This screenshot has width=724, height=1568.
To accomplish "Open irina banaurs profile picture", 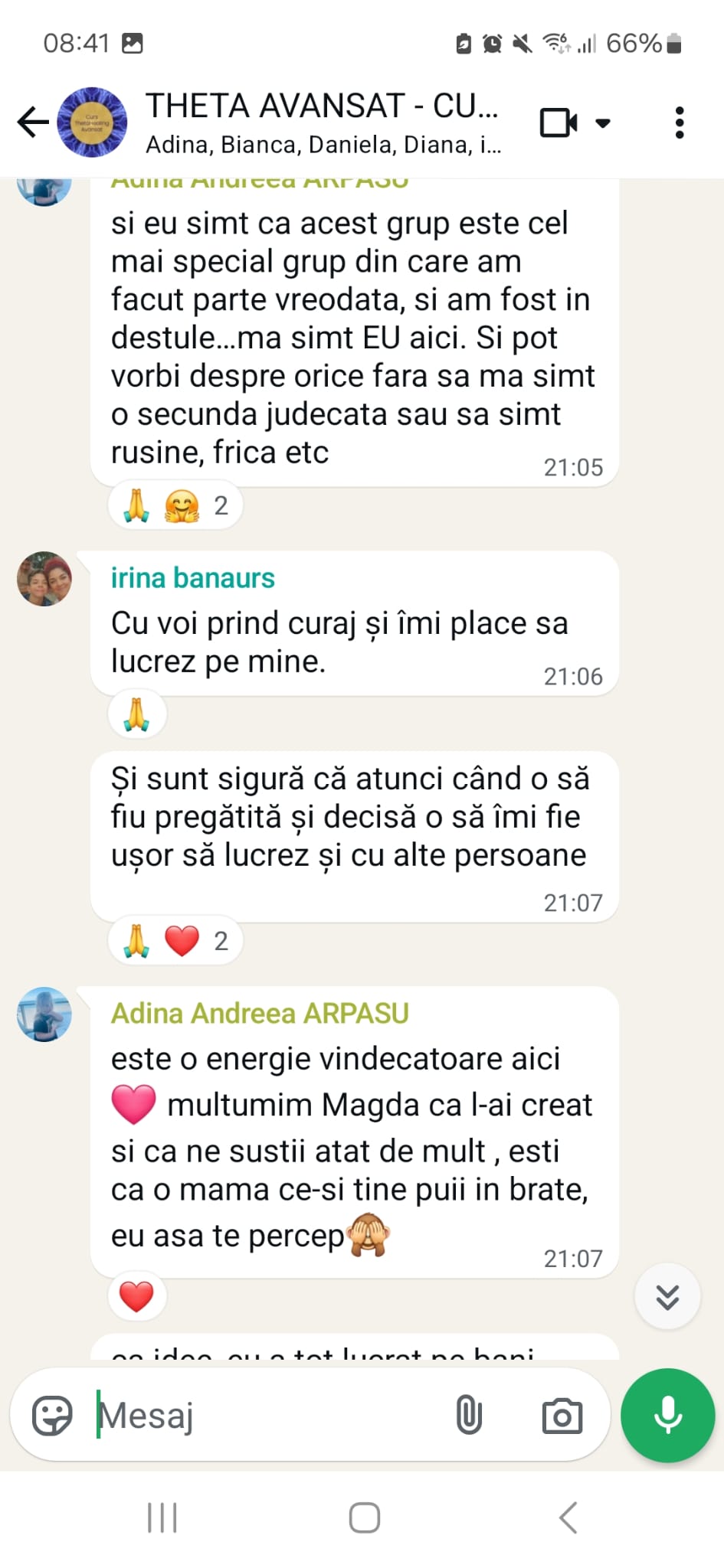I will tap(44, 579).
